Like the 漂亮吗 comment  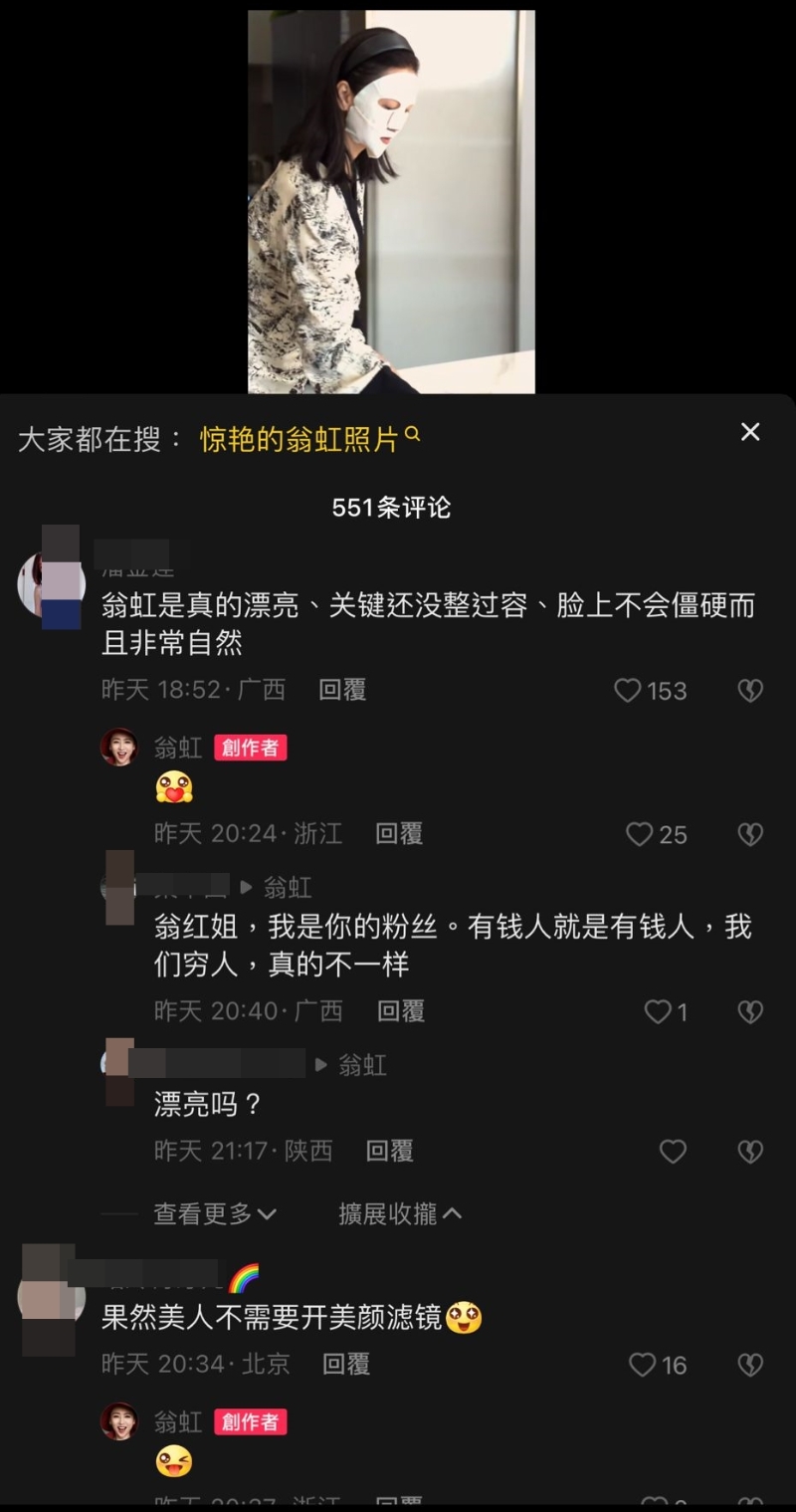[x=673, y=1152]
